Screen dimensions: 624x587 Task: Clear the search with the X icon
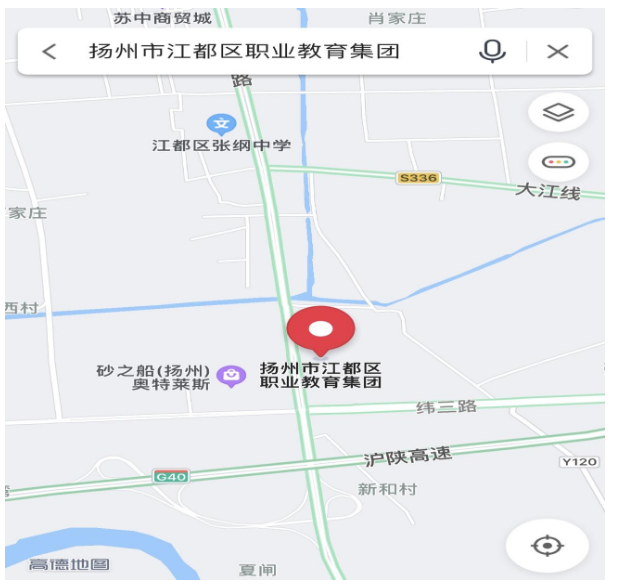tap(557, 52)
